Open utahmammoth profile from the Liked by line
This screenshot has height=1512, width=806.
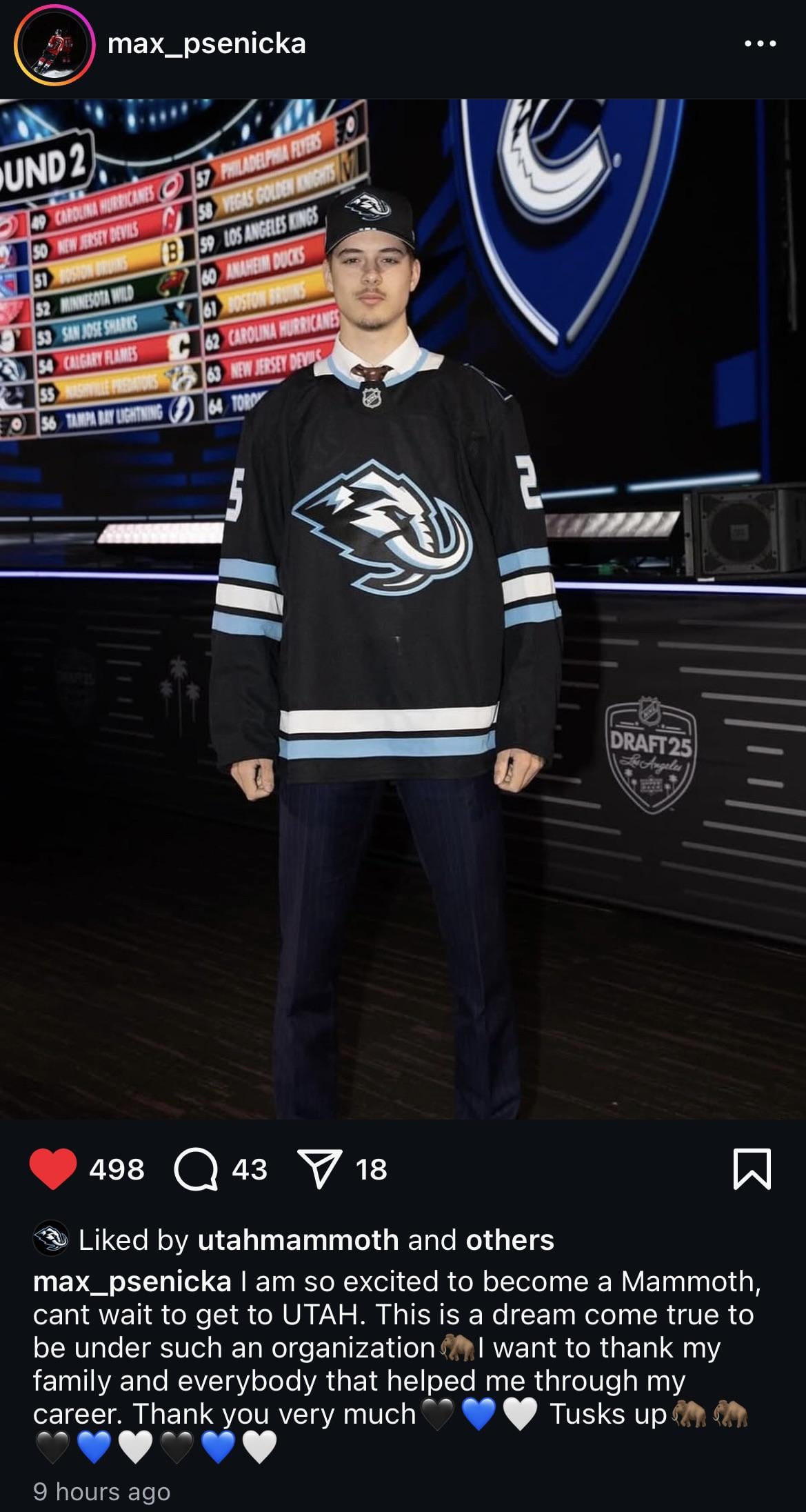click(x=298, y=1240)
